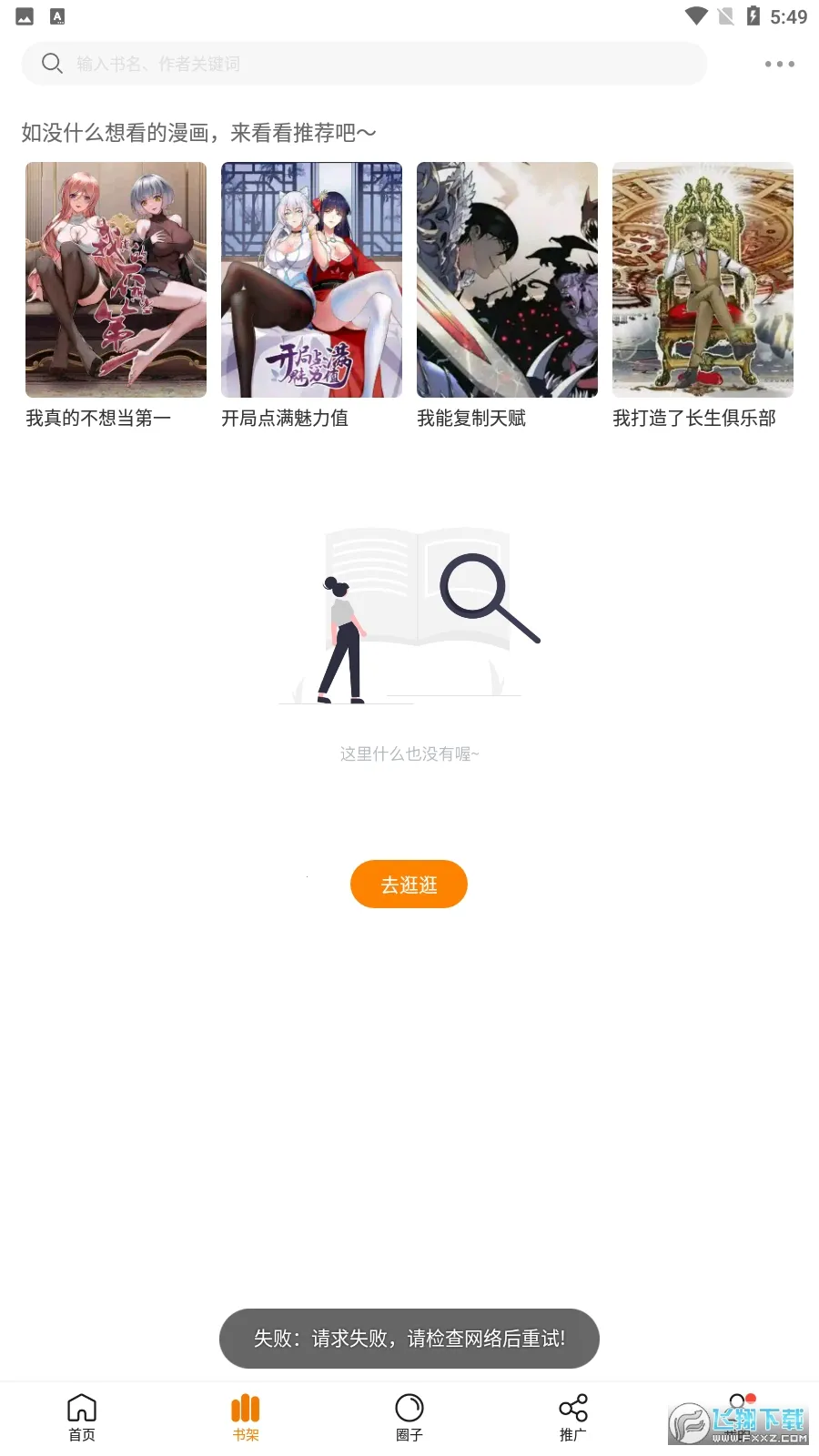Select the 首页 home icon
The width and height of the screenshot is (819, 1456).
81,1415
